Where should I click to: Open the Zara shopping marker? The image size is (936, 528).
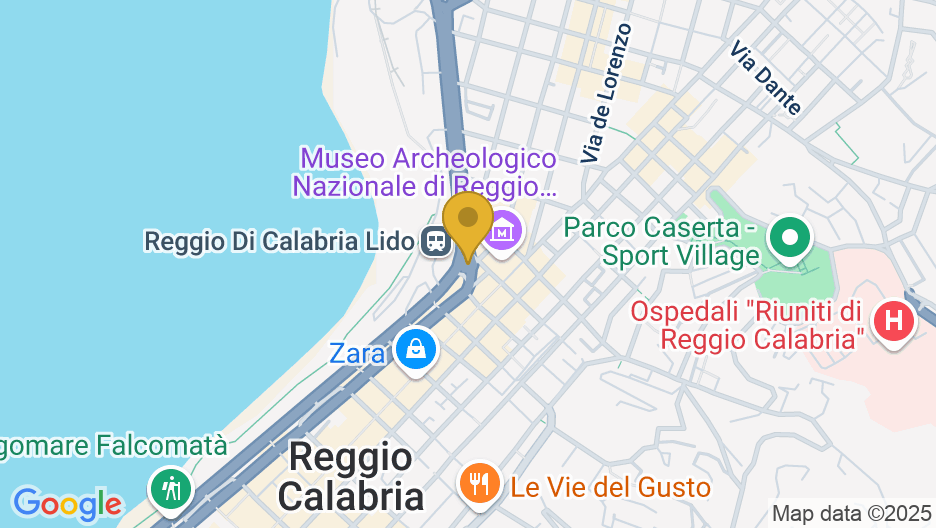tap(415, 350)
